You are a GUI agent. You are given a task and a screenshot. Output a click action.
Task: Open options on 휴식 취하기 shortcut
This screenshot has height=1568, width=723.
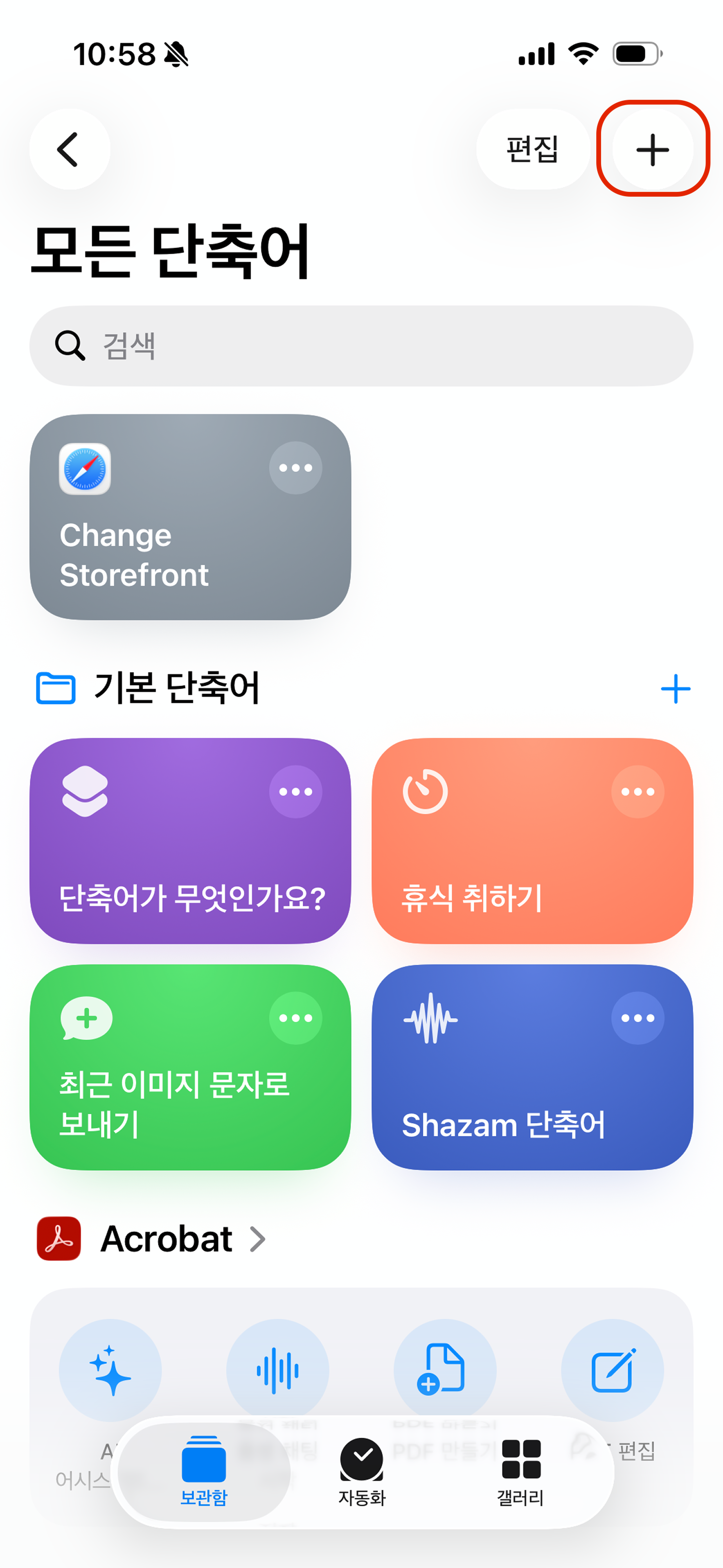(637, 791)
